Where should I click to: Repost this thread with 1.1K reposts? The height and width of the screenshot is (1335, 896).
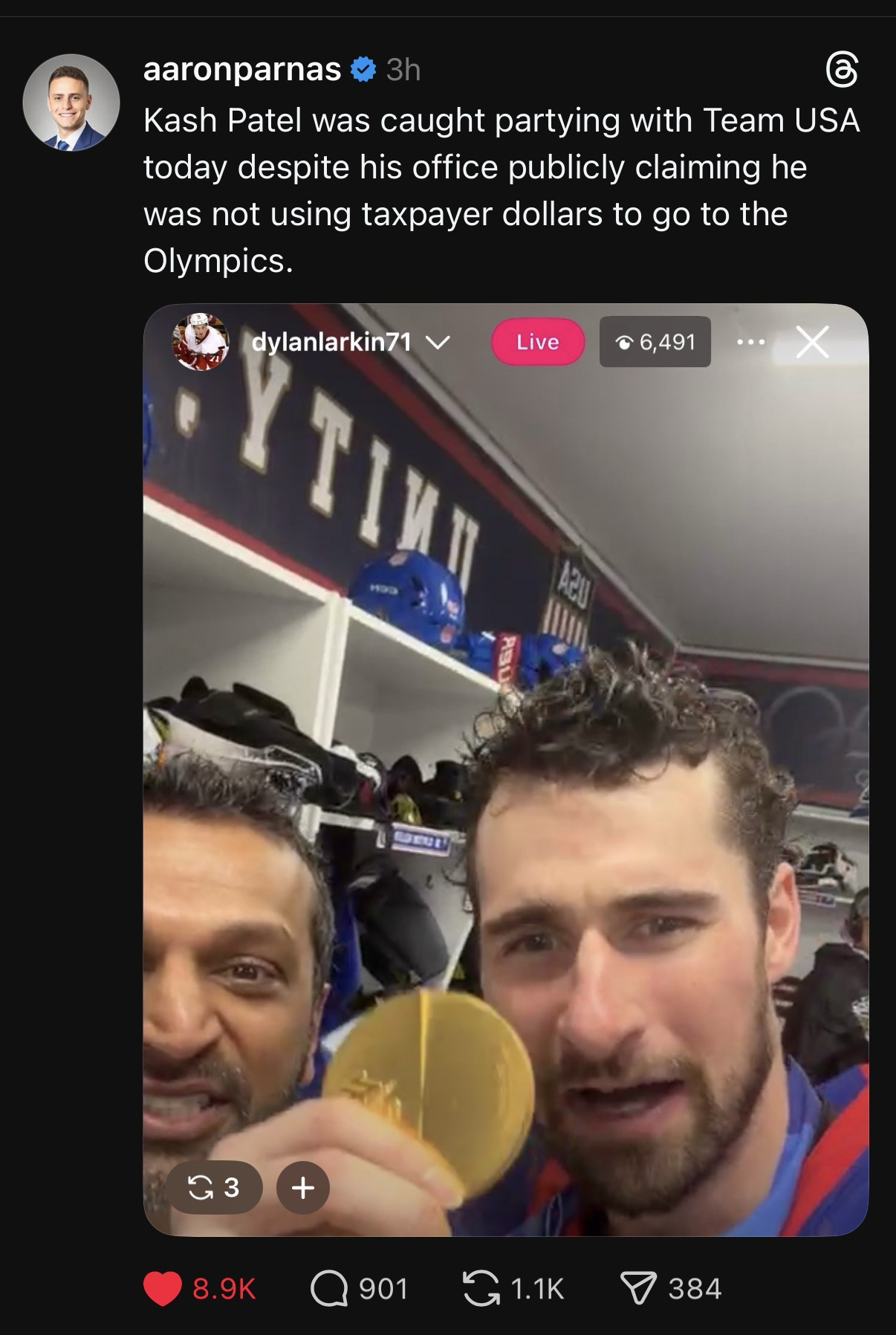tap(481, 1288)
